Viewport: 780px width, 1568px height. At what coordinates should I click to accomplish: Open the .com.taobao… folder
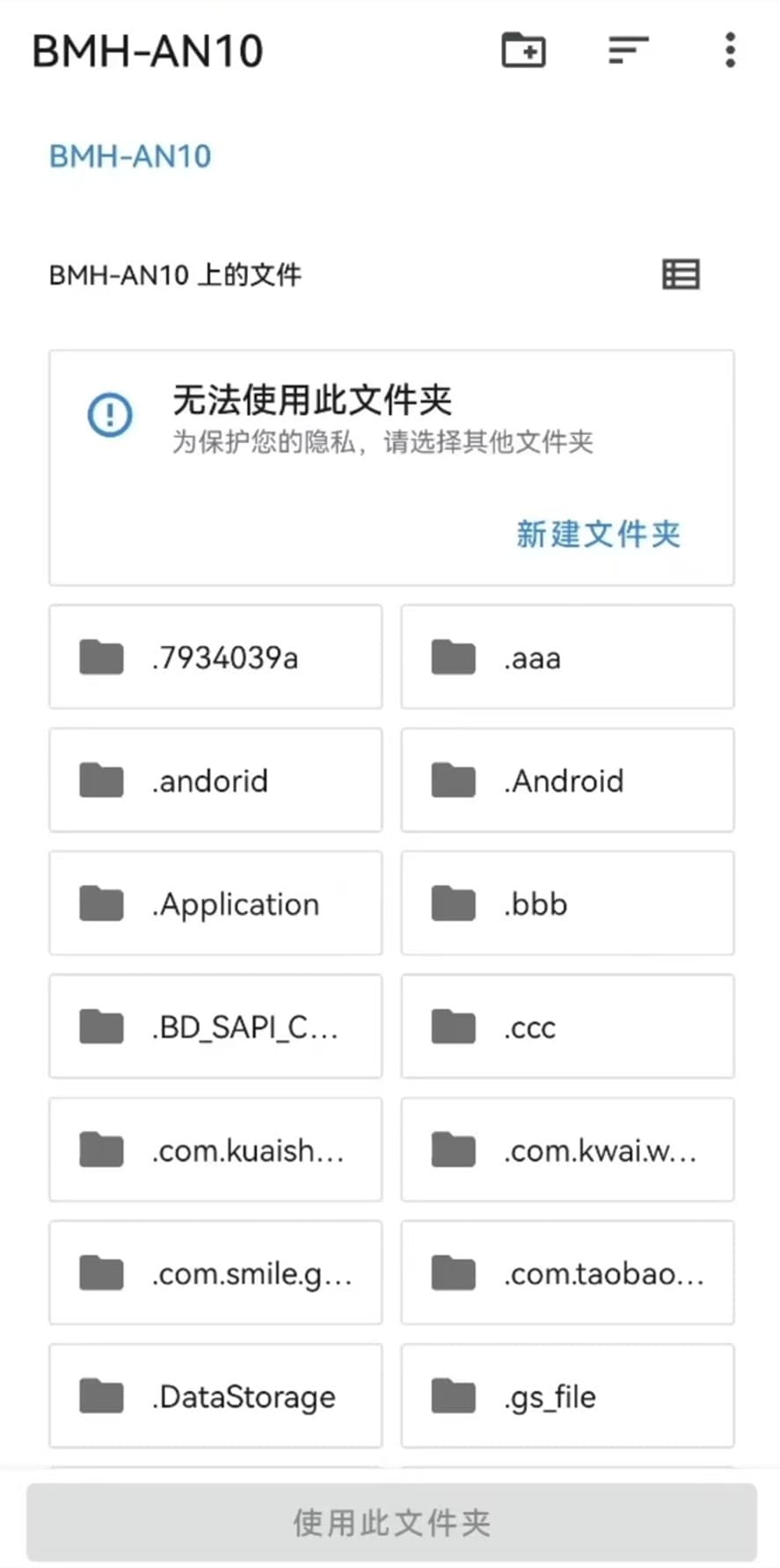[567, 1272]
